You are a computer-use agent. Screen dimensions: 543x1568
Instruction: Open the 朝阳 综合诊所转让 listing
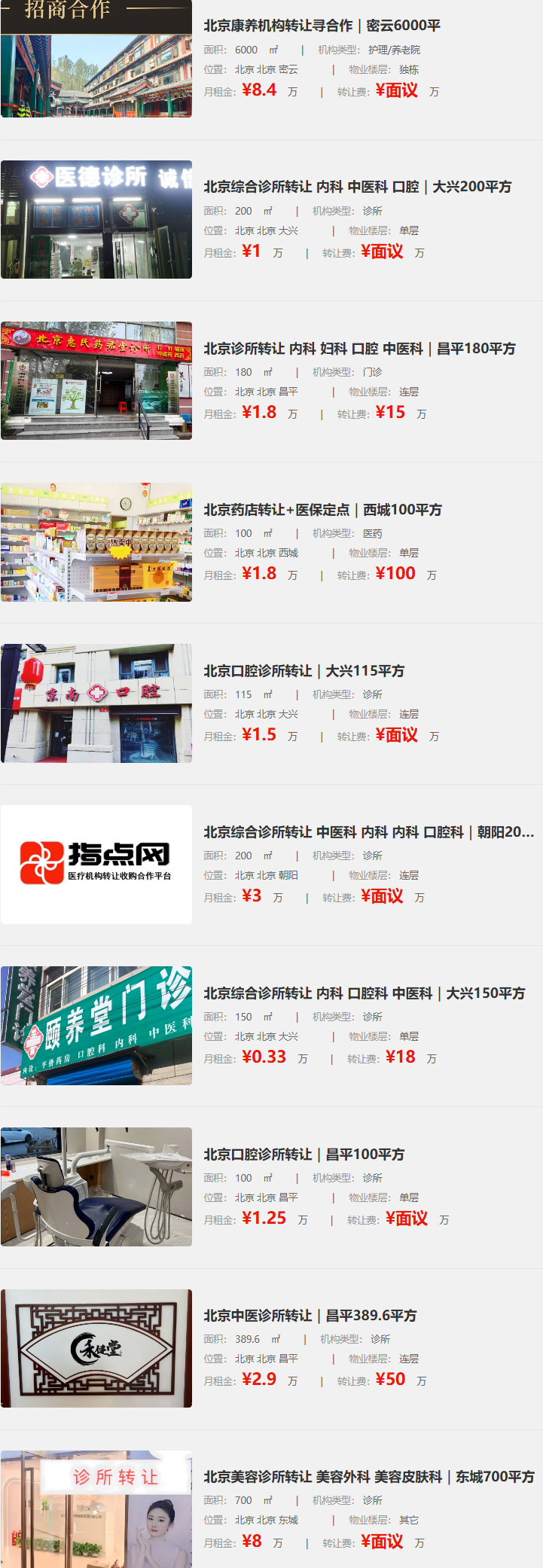tap(368, 832)
